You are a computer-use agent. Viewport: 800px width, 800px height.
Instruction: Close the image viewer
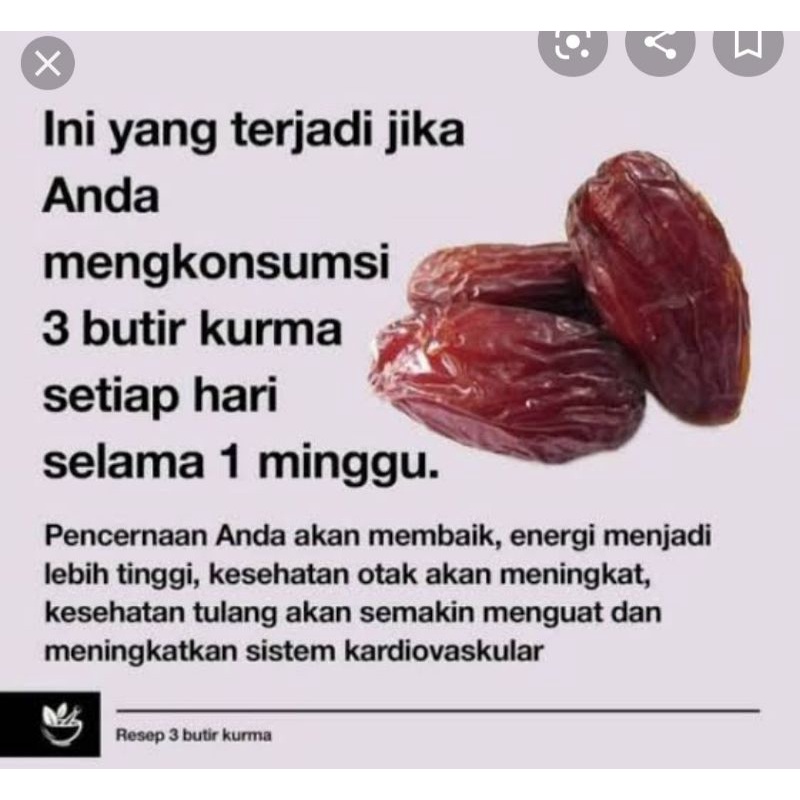click(47, 63)
